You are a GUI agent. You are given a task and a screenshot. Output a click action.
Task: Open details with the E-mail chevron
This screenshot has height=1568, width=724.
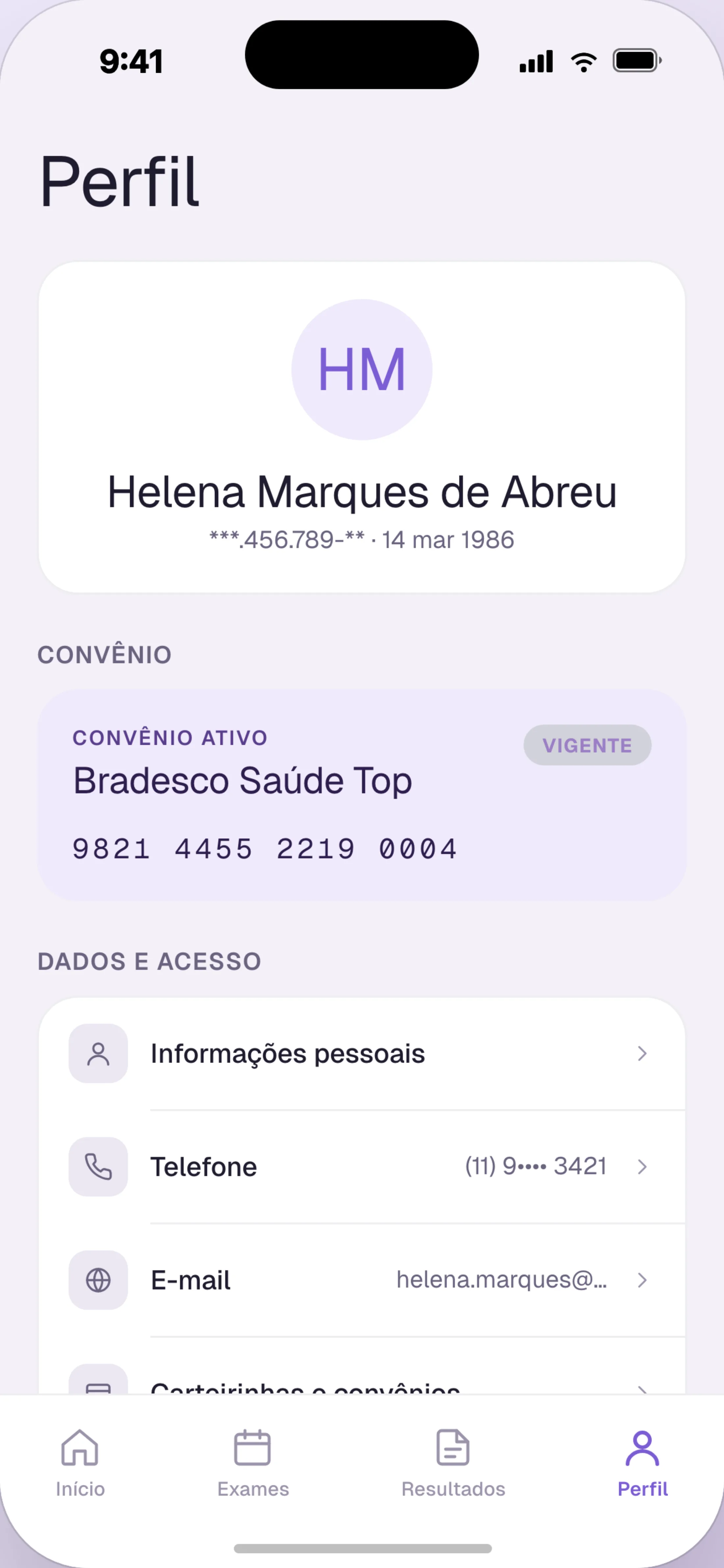(x=642, y=1280)
